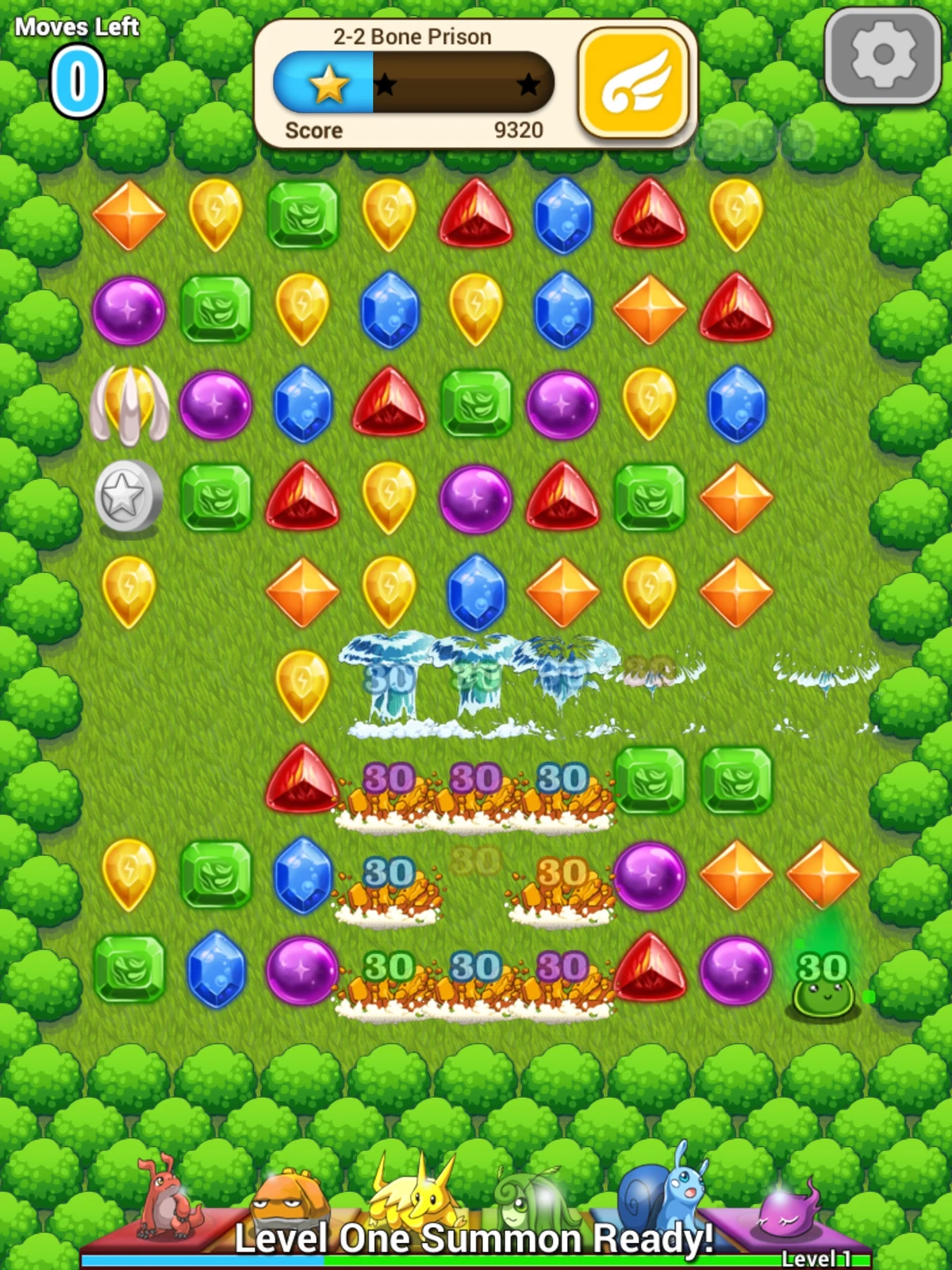Tap the second unearned star marker
952x1270 pixels.
click(386, 83)
